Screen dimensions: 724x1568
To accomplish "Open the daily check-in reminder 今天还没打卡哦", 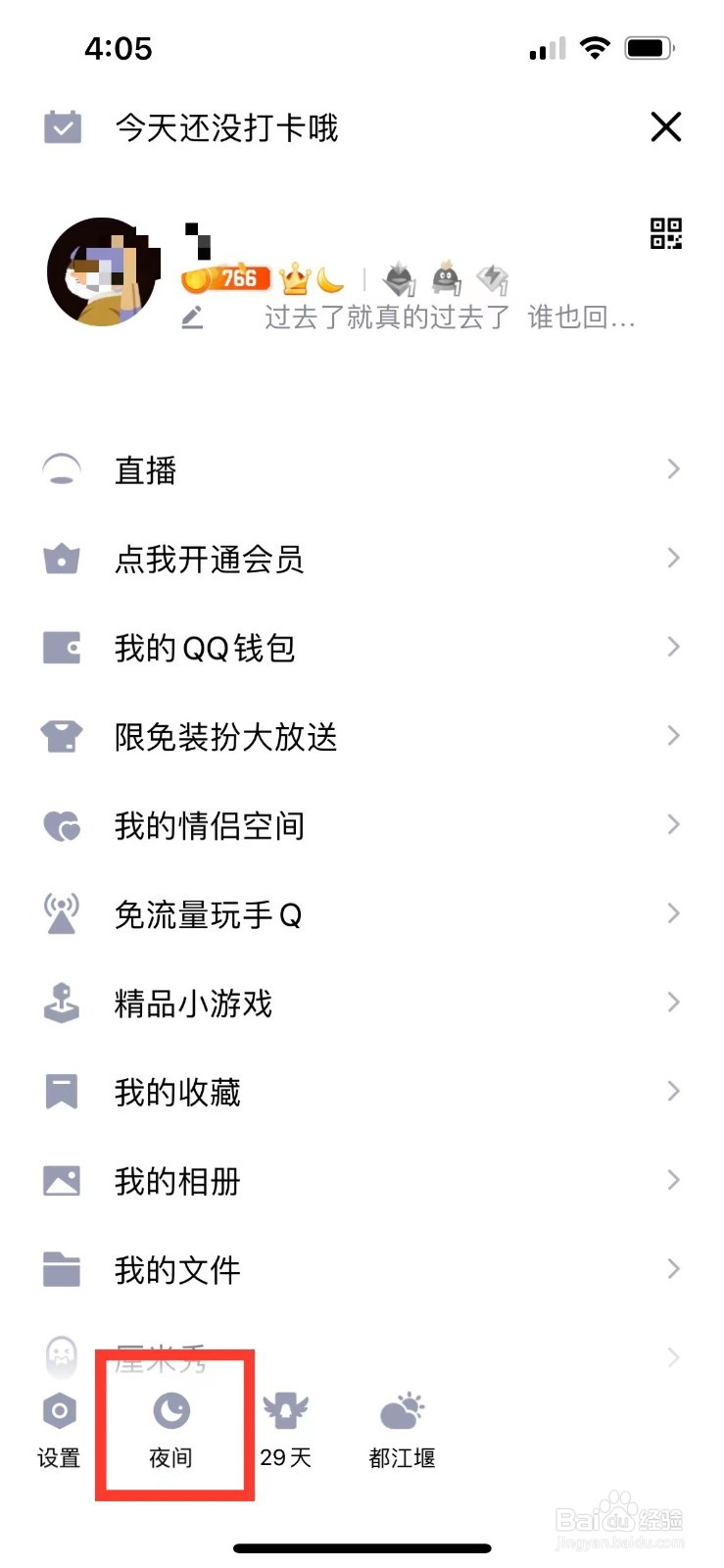I will (x=225, y=128).
